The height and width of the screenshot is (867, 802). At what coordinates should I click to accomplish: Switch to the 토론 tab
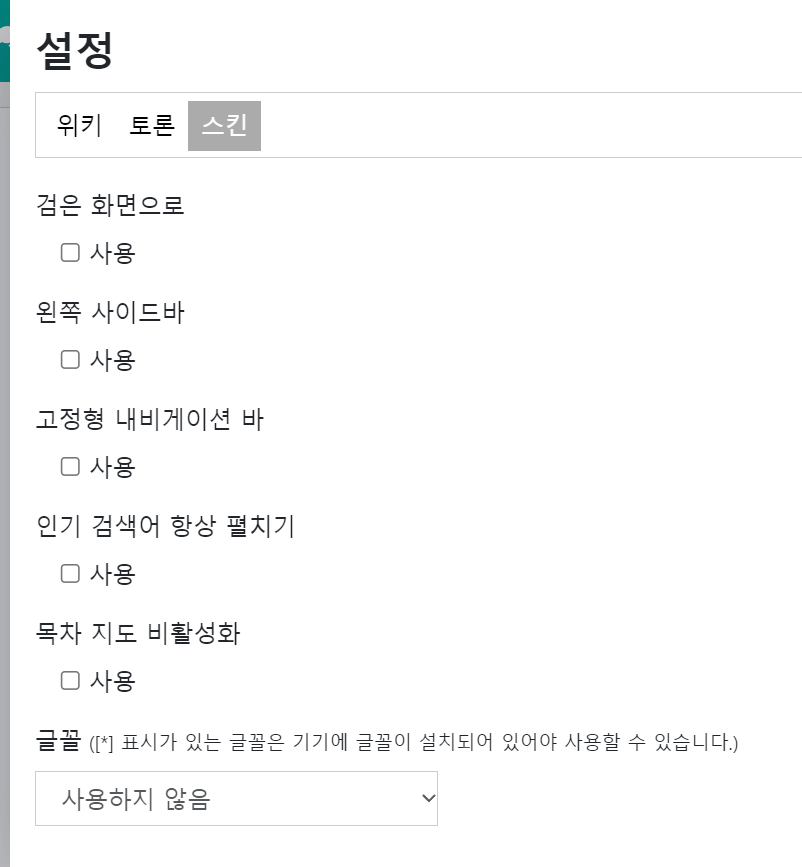[152, 125]
